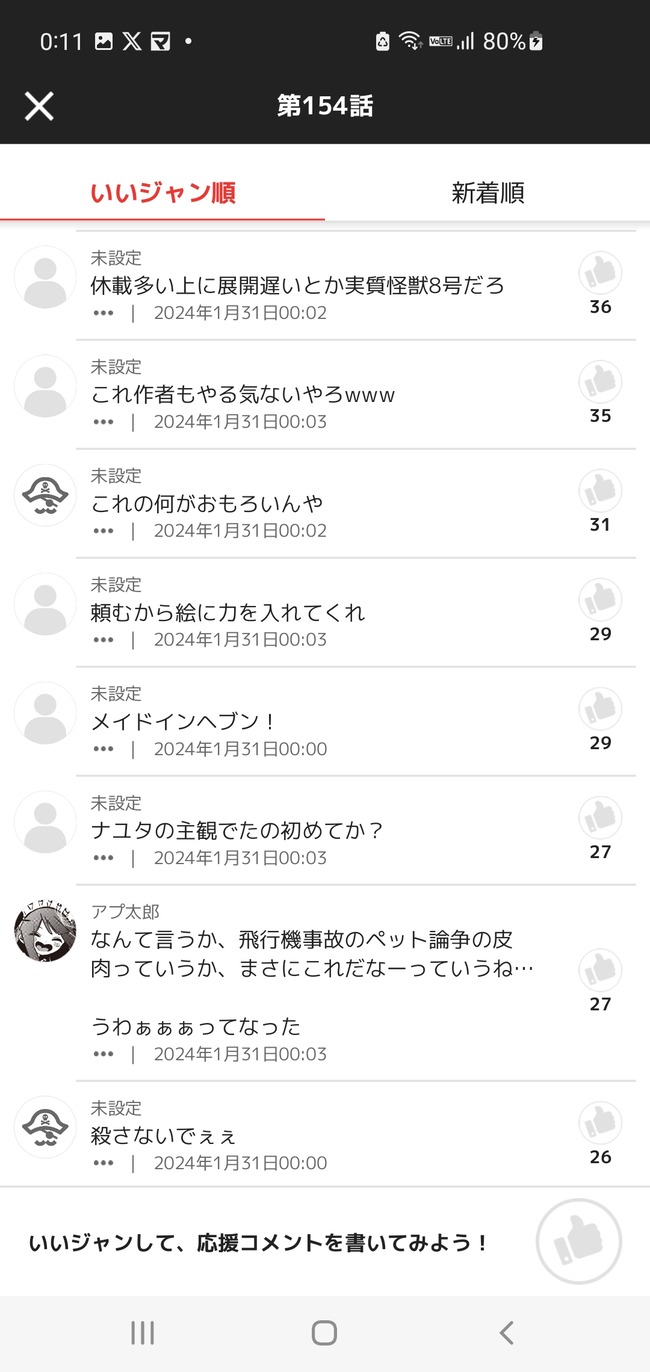The image size is (650, 1372).
Task: Like the comment これ作者もやる気ないやろwww
Action: (600, 382)
